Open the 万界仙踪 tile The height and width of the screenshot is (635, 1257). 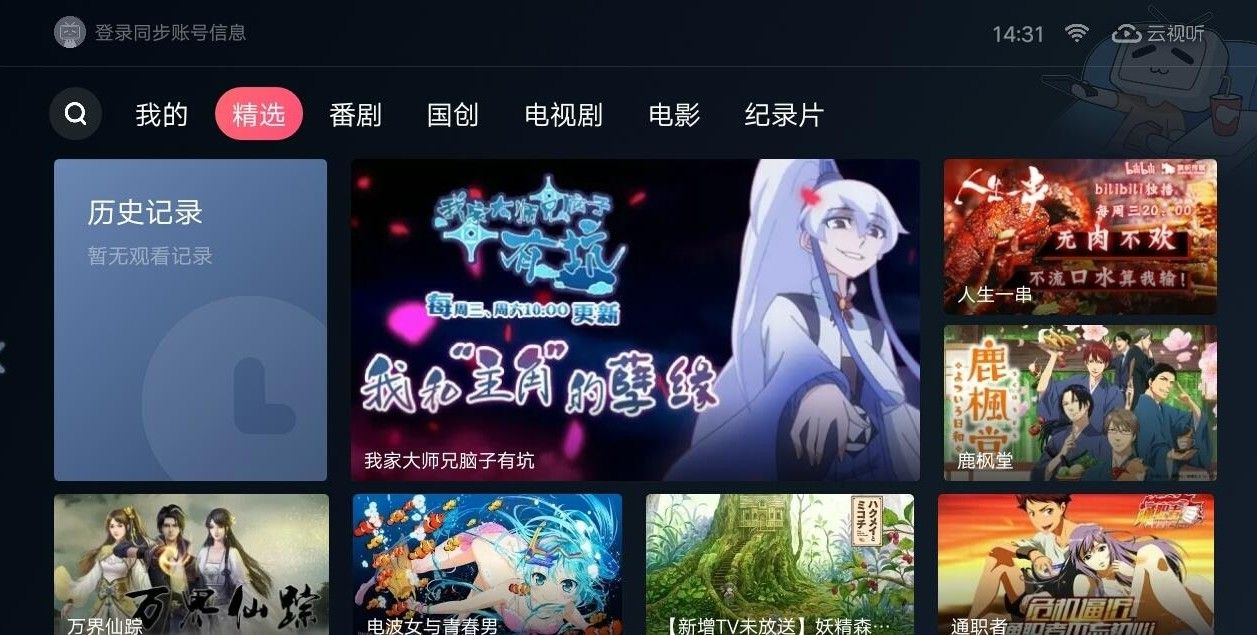[x=191, y=565]
